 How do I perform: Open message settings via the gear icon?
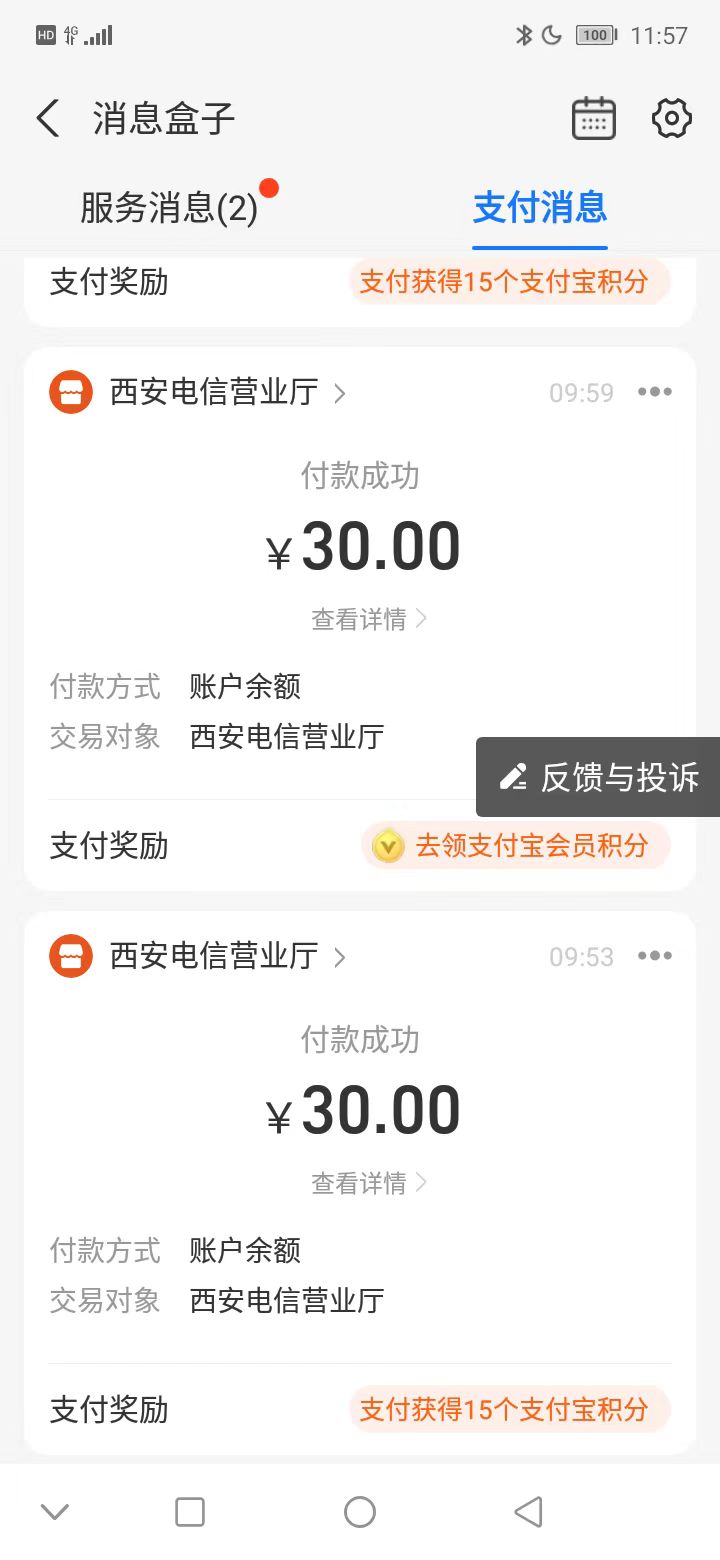tap(671, 119)
